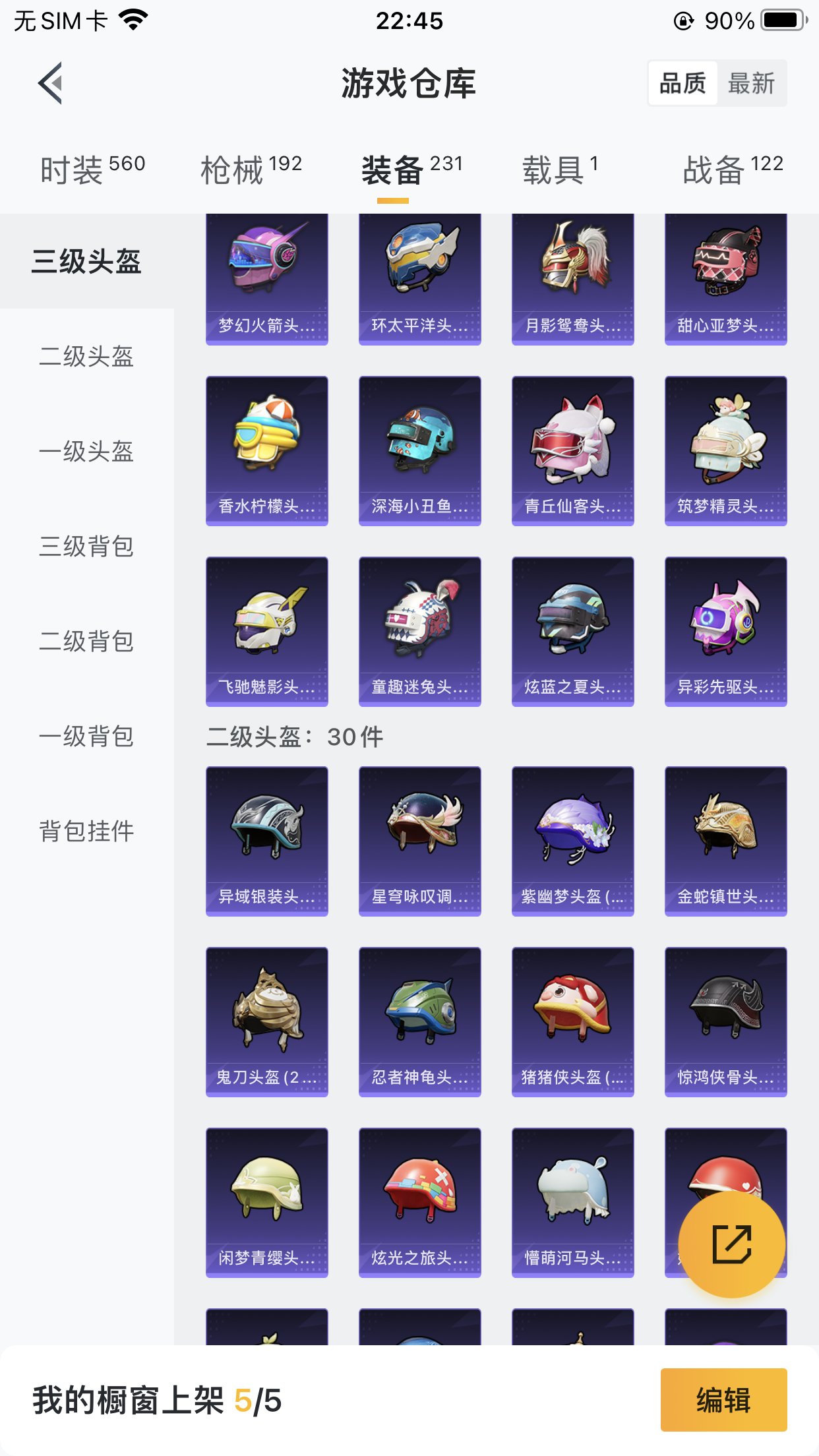The image size is (819, 1456).
Task: Open the 金蛇镇世 helmet item
Action: pyautogui.click(x=725, y=841)
